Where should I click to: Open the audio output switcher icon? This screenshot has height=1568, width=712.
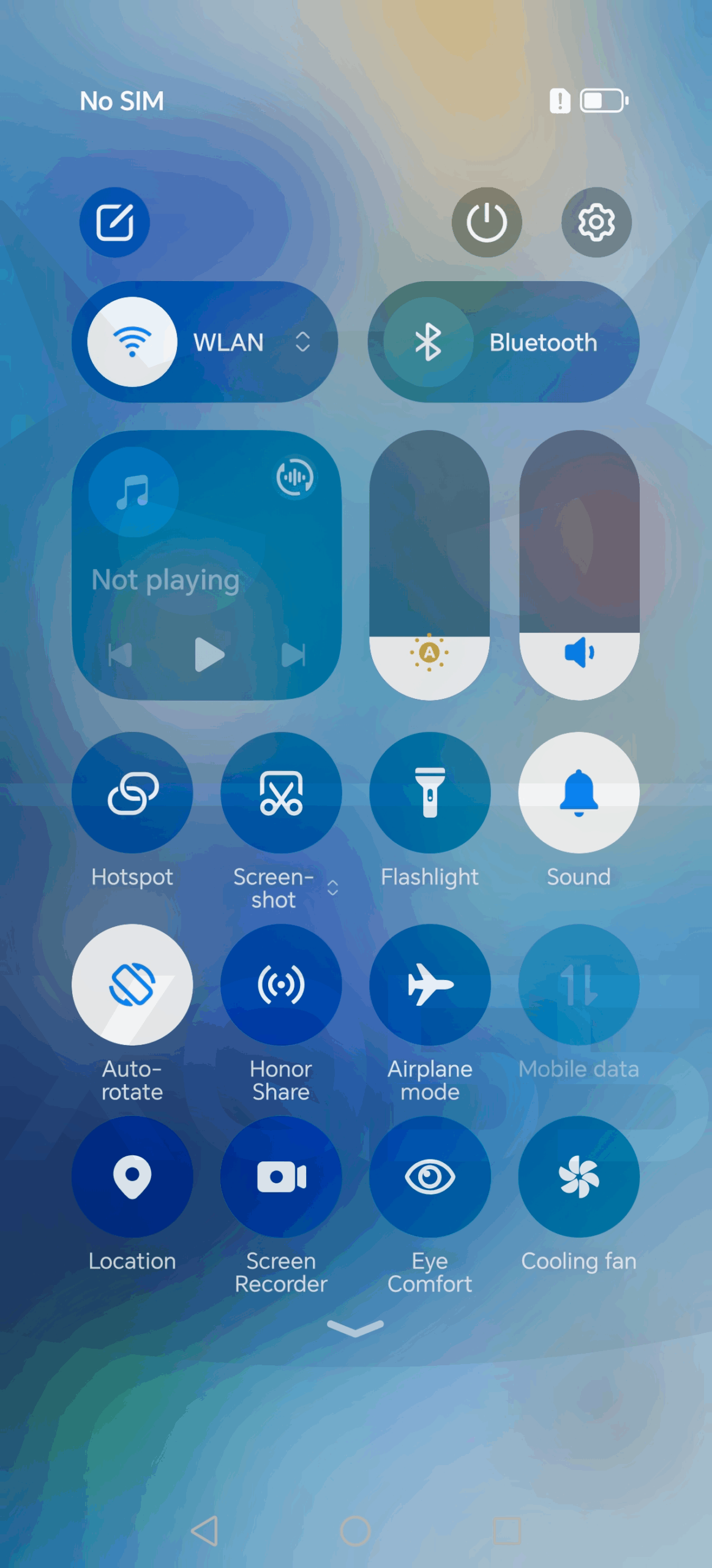295,477
